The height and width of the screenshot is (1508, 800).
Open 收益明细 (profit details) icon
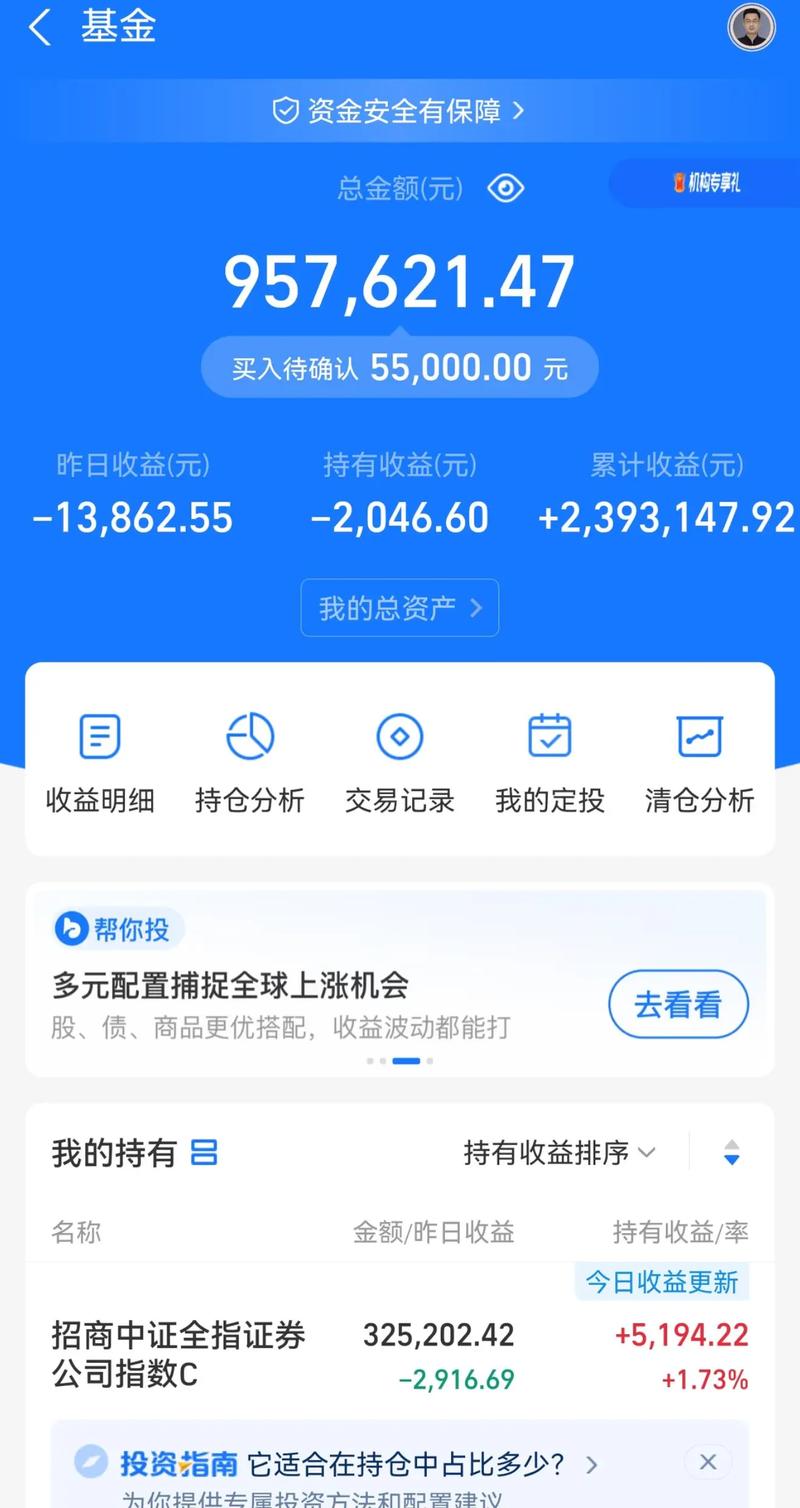click(98, 760)
